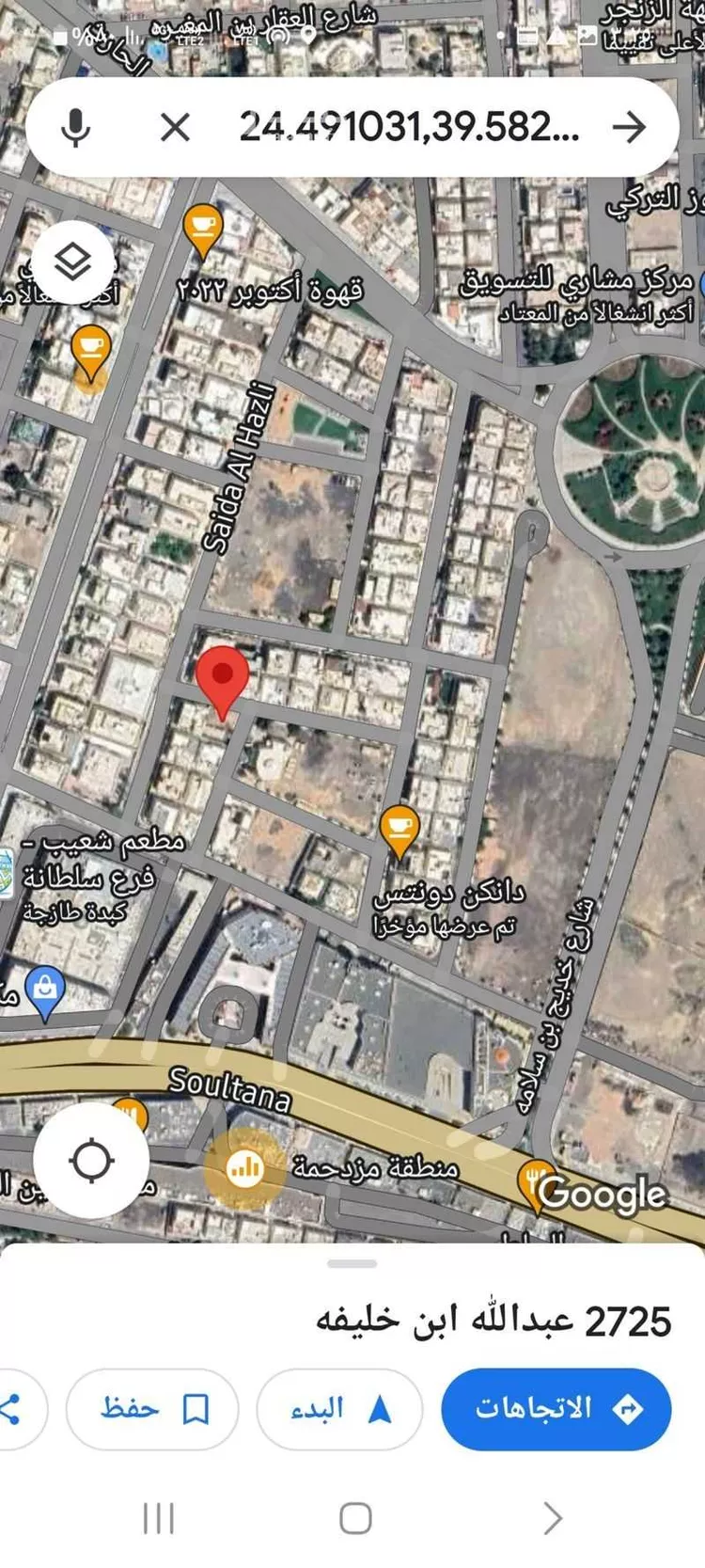The height and width of the screenshot is (1568, 705).
Task: Get directions with الاتجاهات button
Action: 556,1408
